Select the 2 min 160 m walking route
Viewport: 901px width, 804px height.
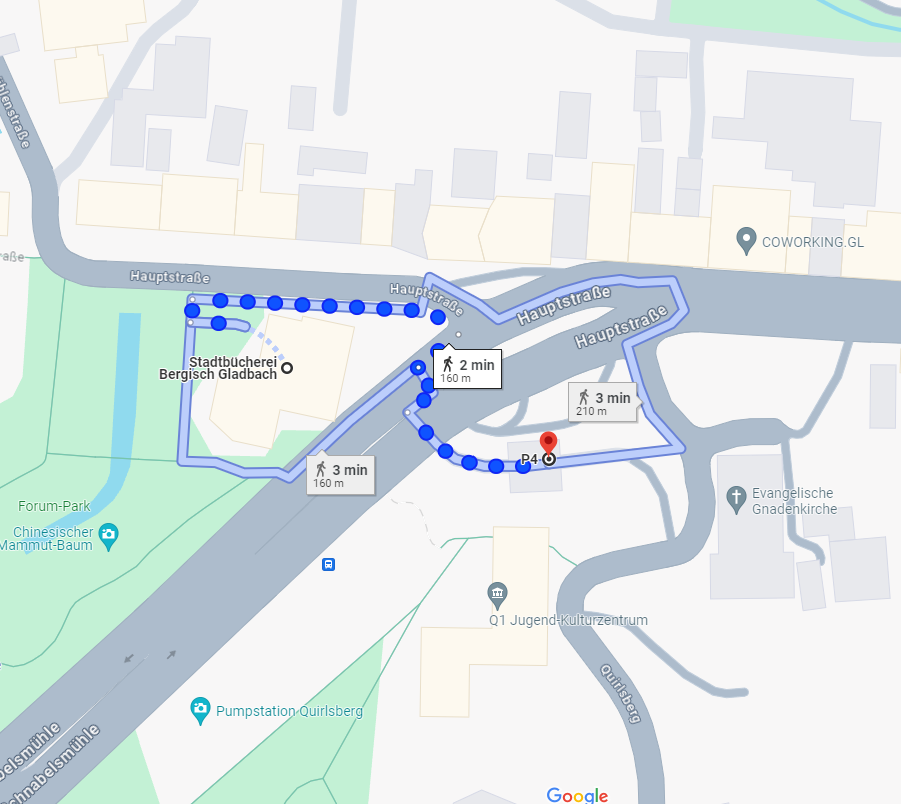(x=466, y=370)
